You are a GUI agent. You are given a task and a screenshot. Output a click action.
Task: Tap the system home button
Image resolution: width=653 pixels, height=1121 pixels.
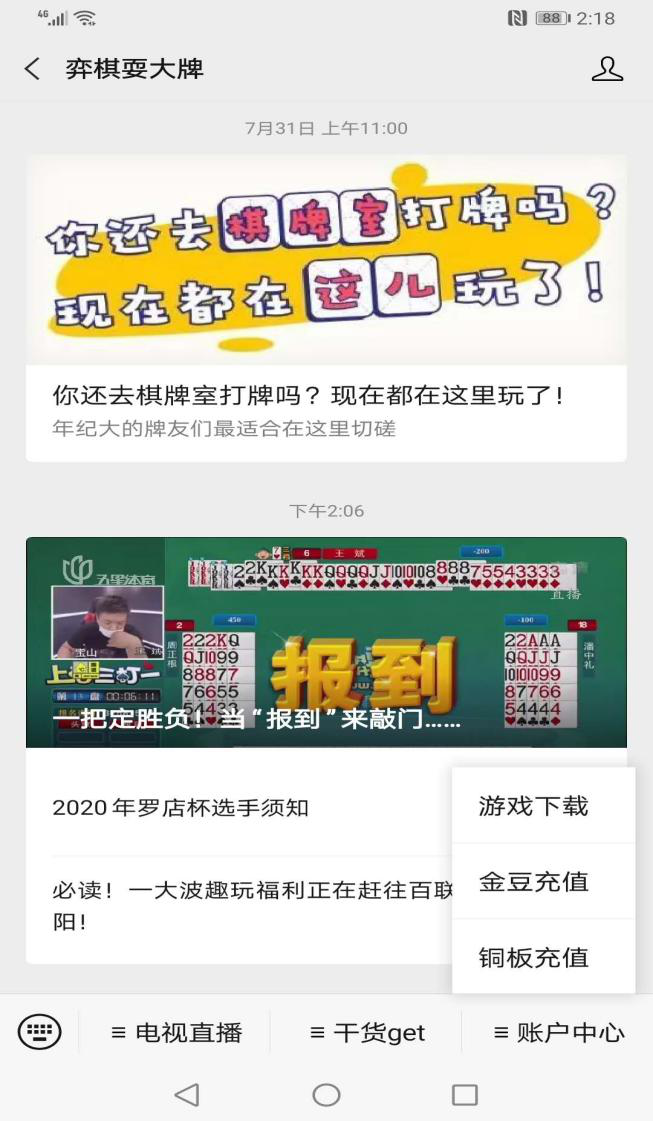326,1095
